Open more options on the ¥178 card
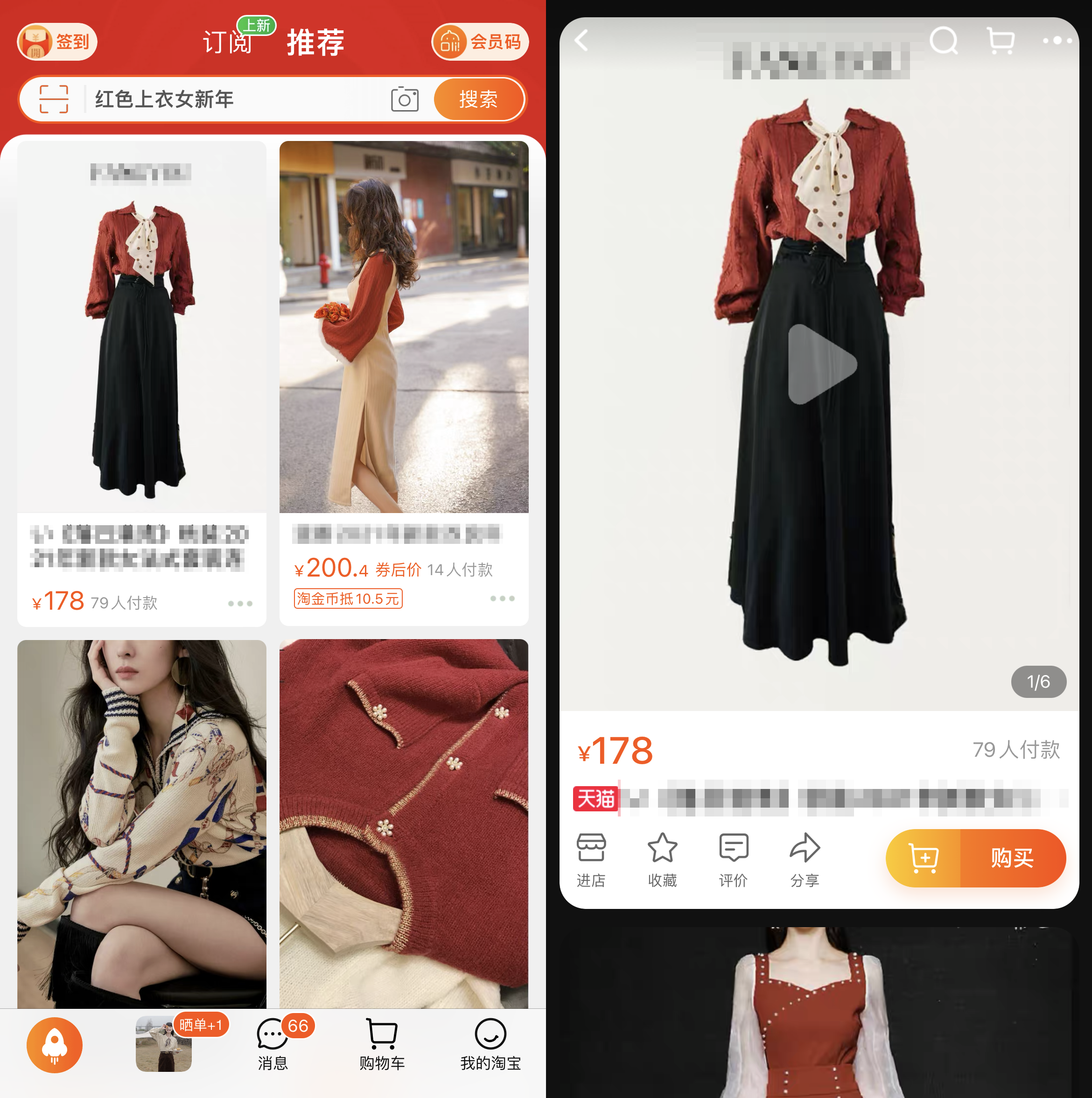The width and height of the screenshot is (1092, 1098). coord(240,604)
